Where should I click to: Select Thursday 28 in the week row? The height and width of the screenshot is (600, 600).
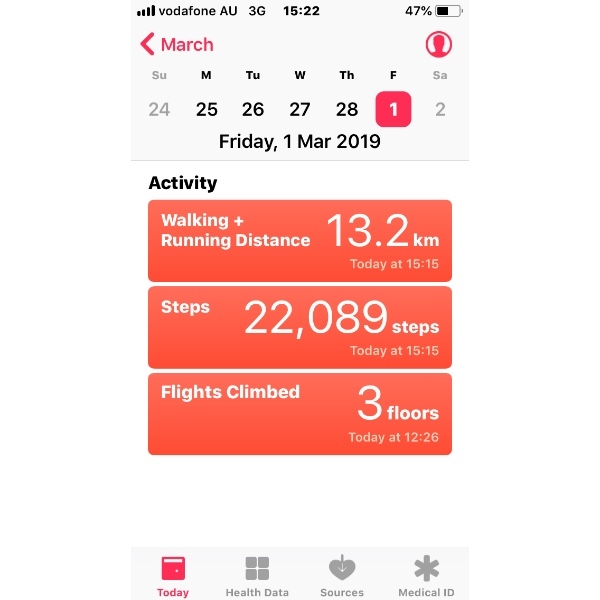(x=347, y=110)
